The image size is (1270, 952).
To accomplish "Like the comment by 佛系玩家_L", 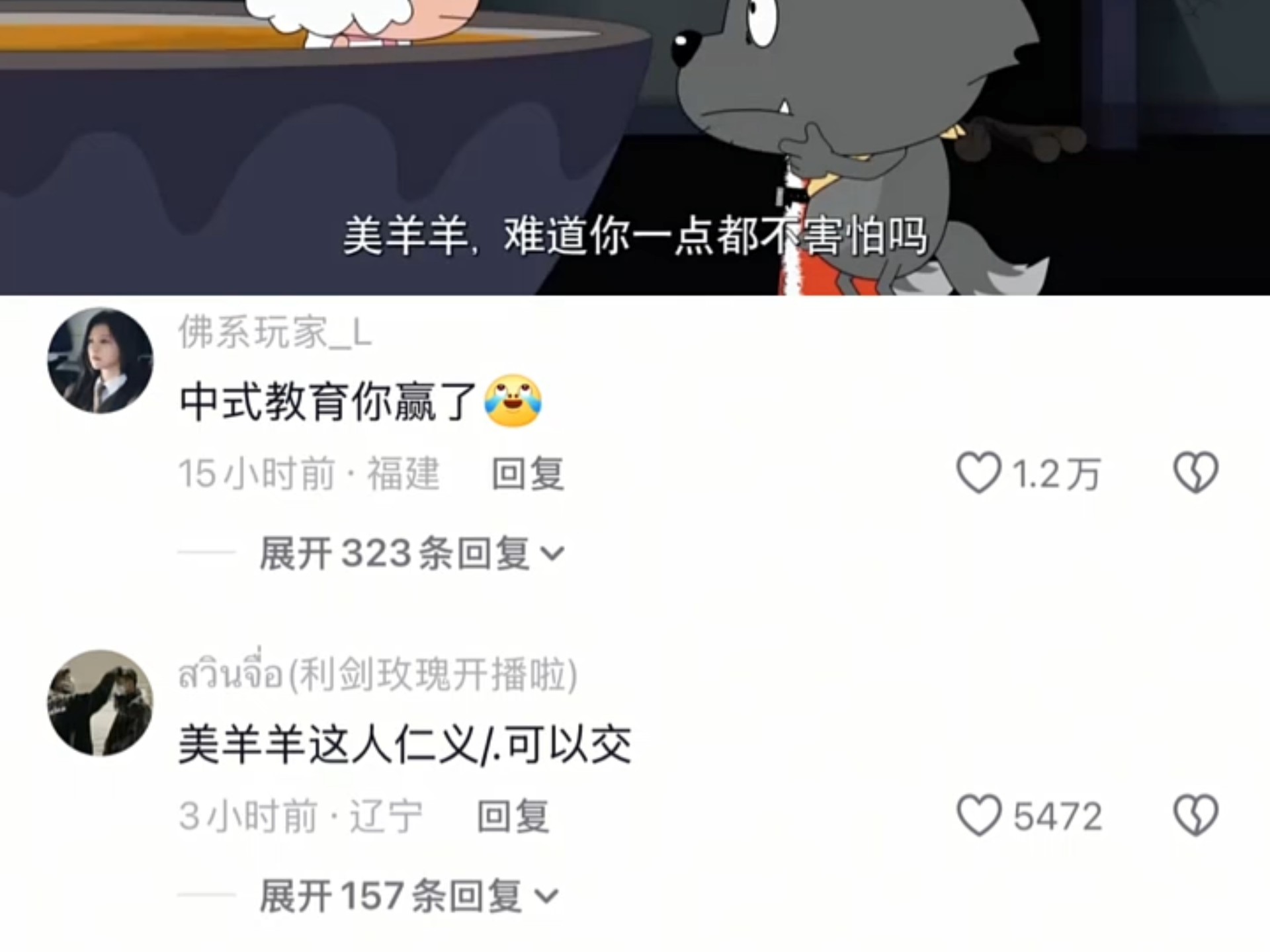I will 979,473.
